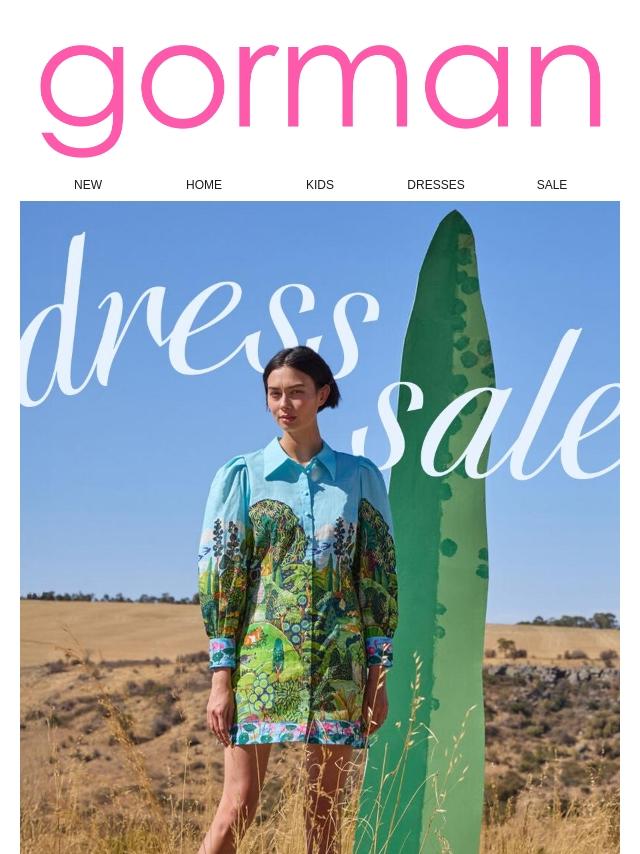The image size is (640, 854).
Task: Open the NEW link in the menu
Action: pos(88,185)
